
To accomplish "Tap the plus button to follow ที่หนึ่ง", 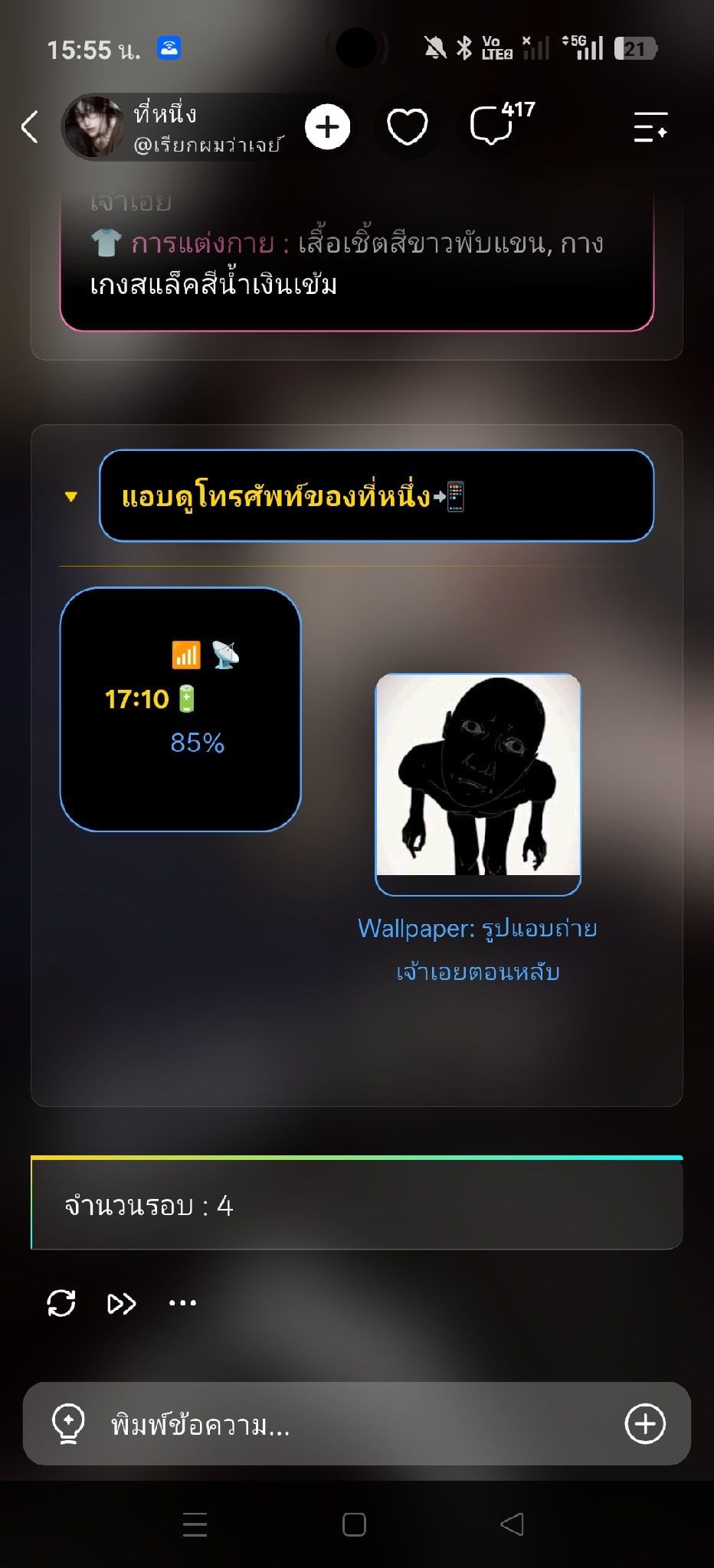I will click(x=328, y=127).
